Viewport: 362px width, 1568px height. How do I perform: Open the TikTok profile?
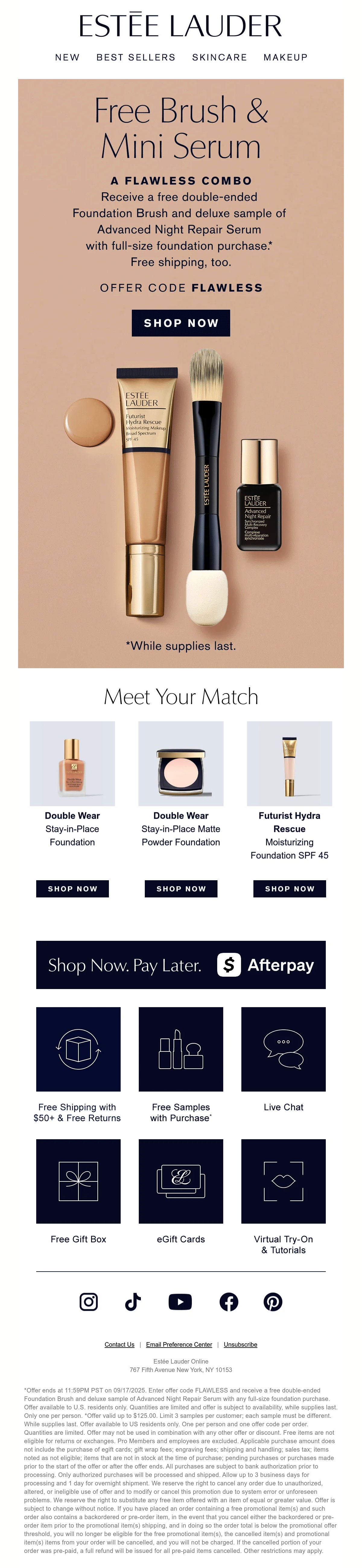point(133,1302)
